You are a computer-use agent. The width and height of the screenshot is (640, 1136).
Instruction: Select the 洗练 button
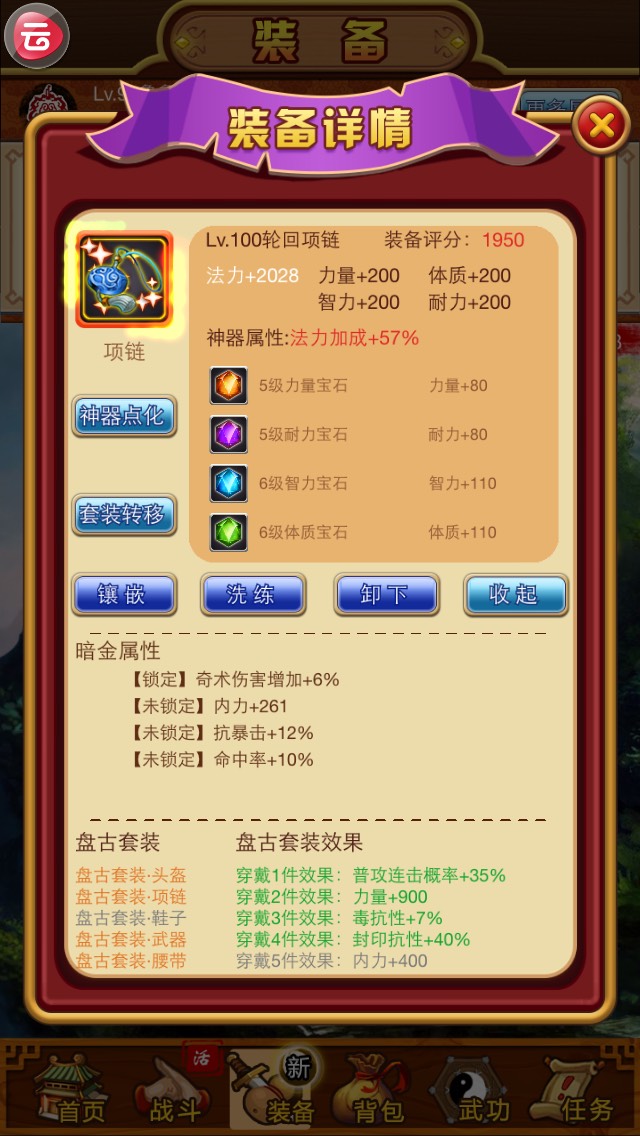coord(252,594)
